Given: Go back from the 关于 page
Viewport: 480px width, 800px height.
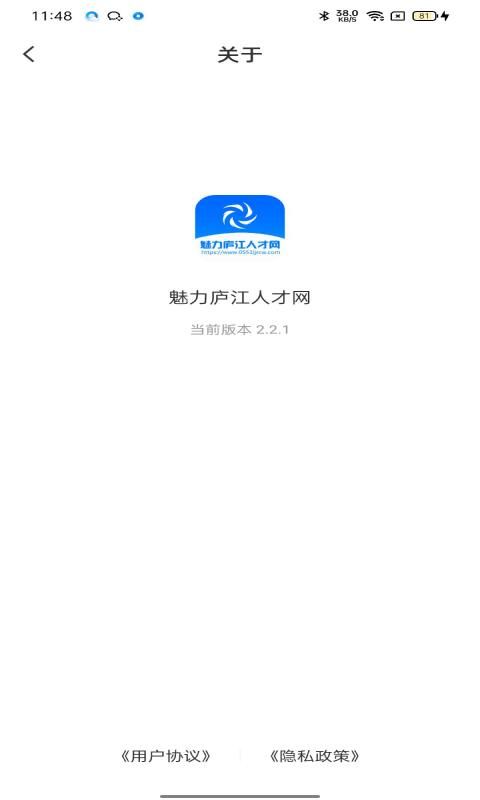Looking at the screenshot, I should tap(29, 54).
